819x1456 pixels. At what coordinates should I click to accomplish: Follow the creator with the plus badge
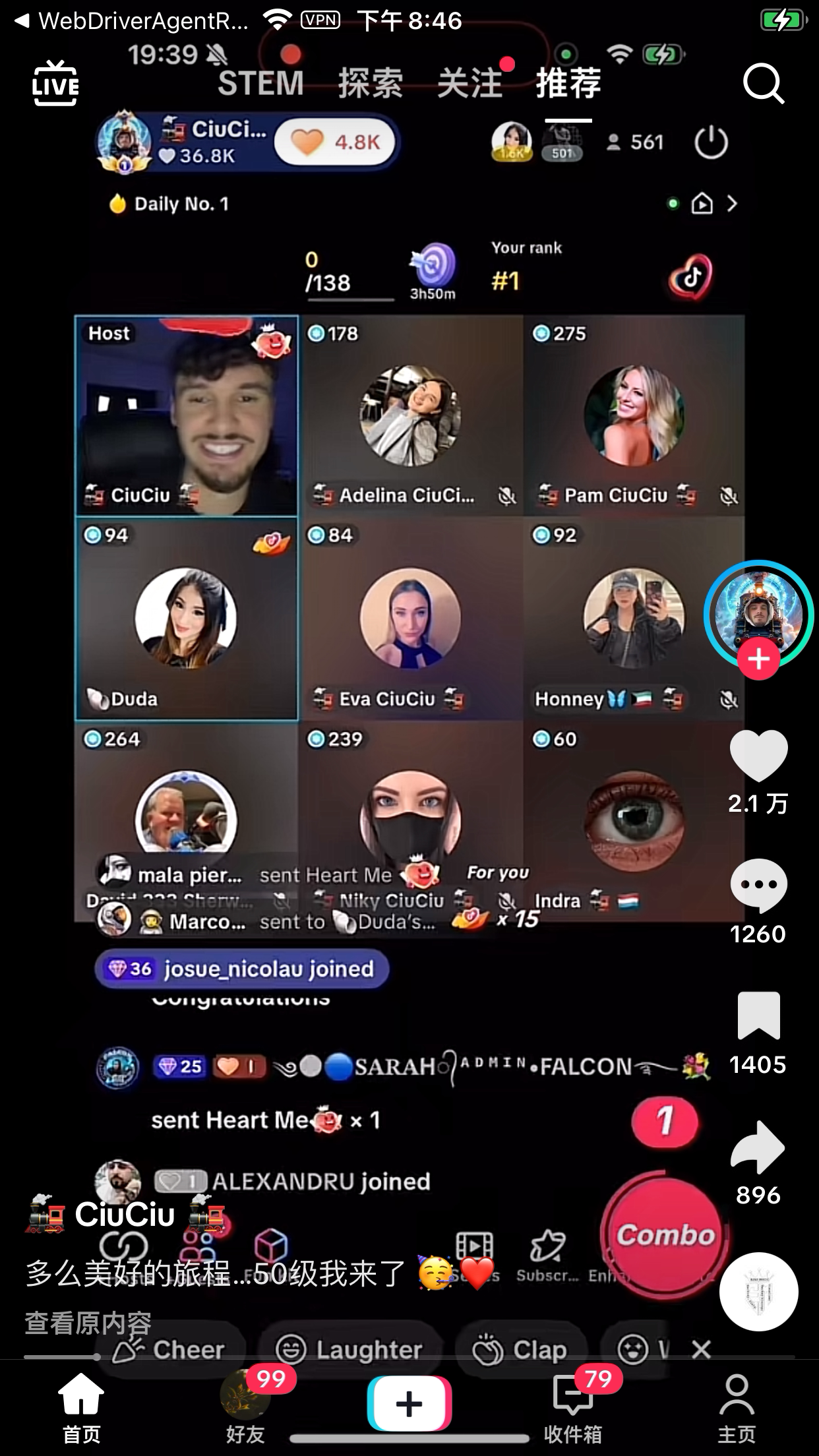pos(758,659)
